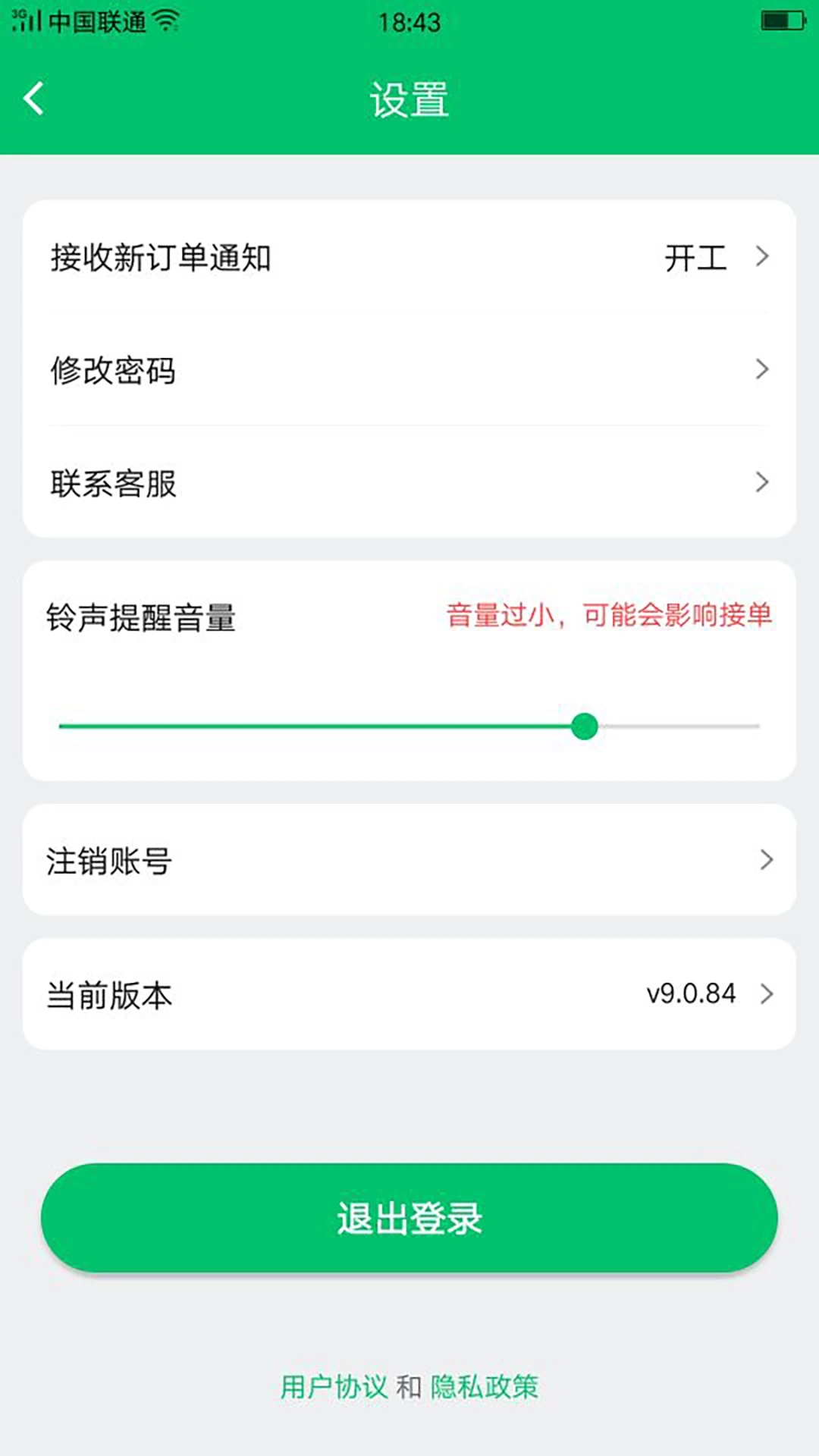Open the 隐私政策 privacy policy
The height and width of the screenshot is (1456, 819).
[485, 1386]
